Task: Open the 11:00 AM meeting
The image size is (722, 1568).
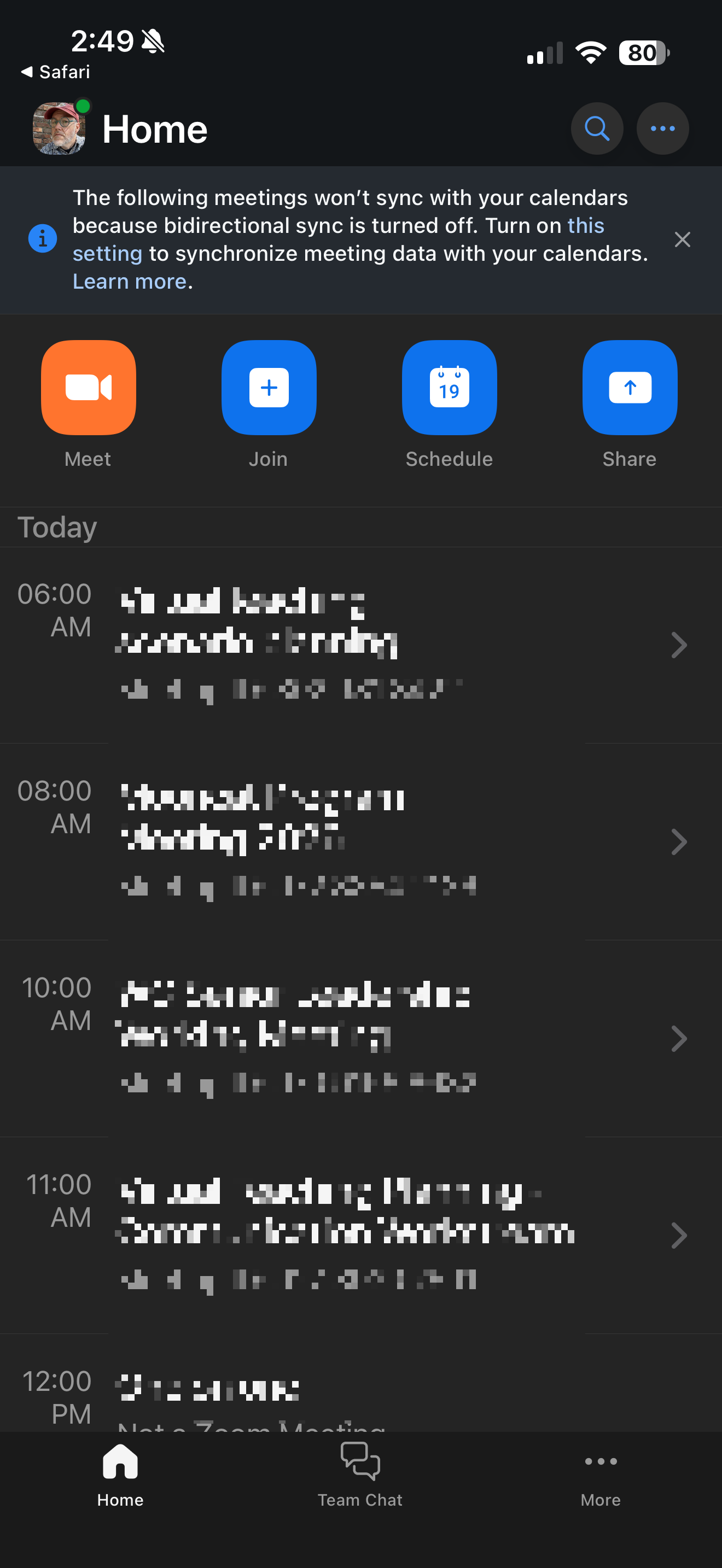Action: (x=360, y=1235)
